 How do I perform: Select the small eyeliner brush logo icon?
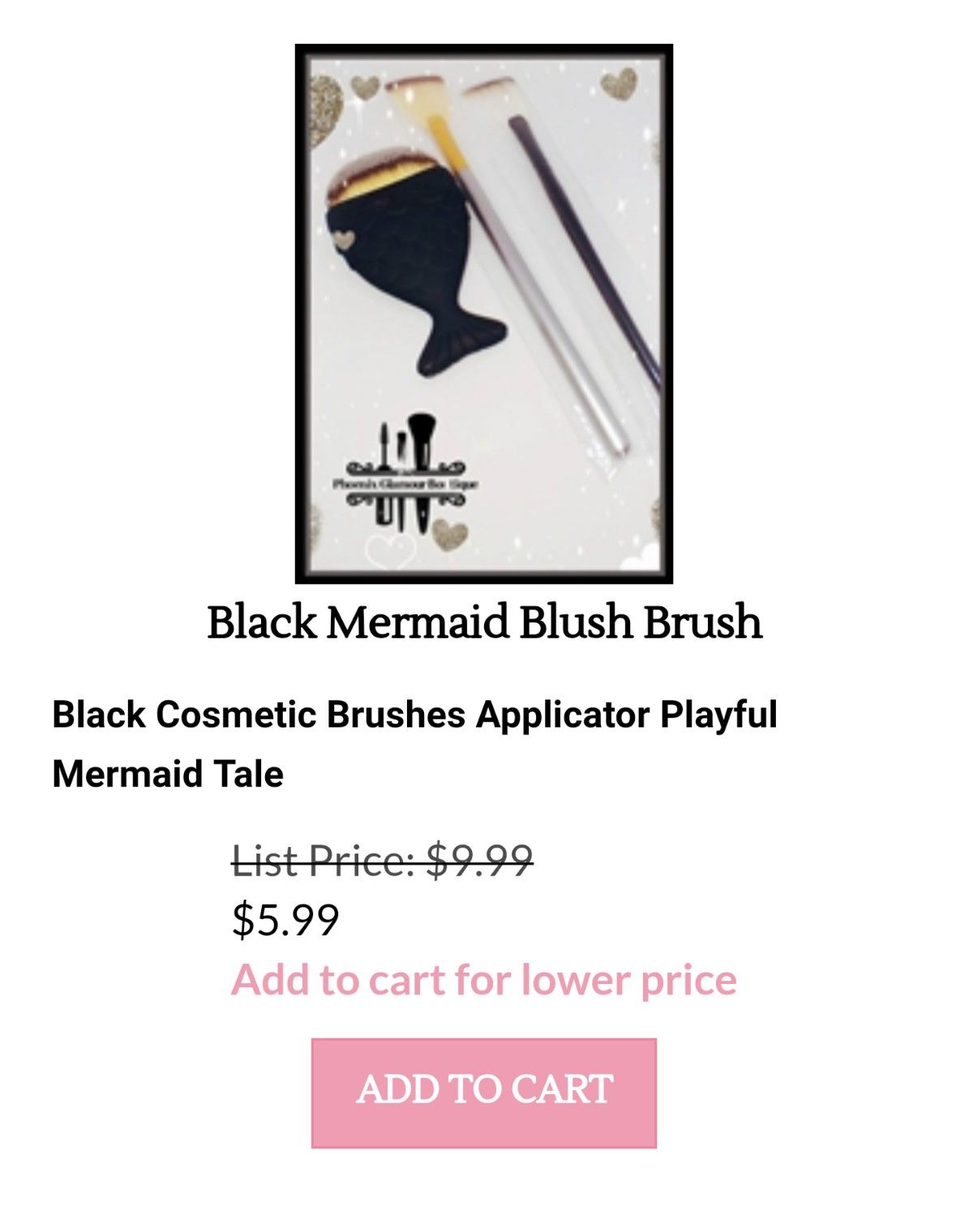point(401,444)
